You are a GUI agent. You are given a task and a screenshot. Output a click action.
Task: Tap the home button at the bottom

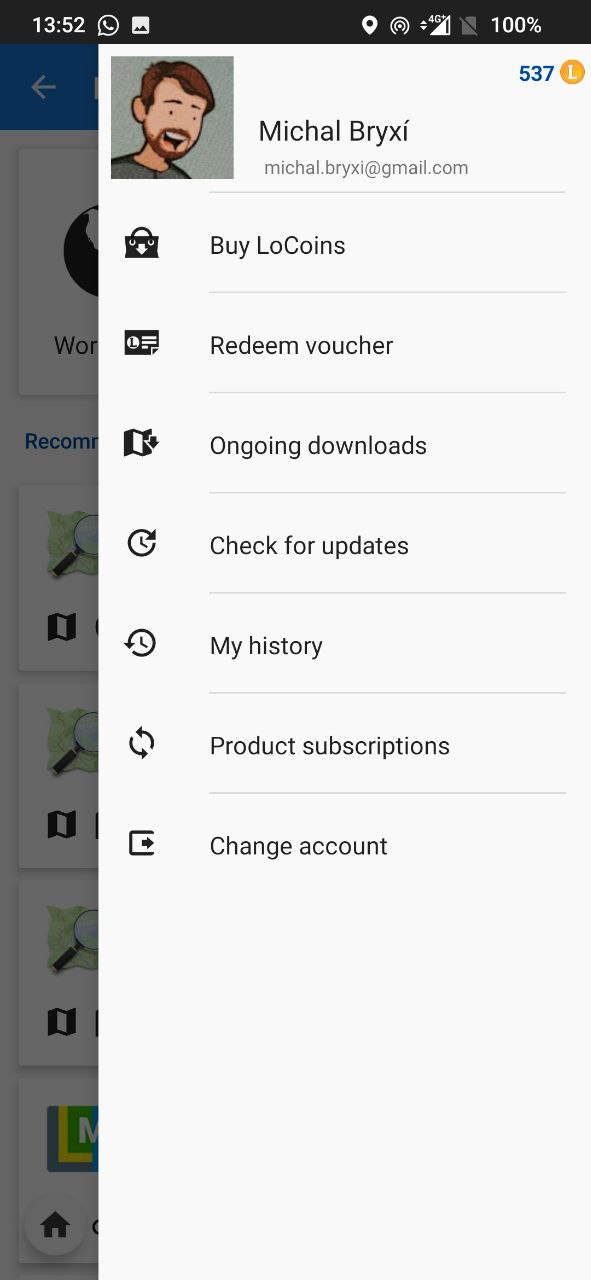[x=55, y=1224]
